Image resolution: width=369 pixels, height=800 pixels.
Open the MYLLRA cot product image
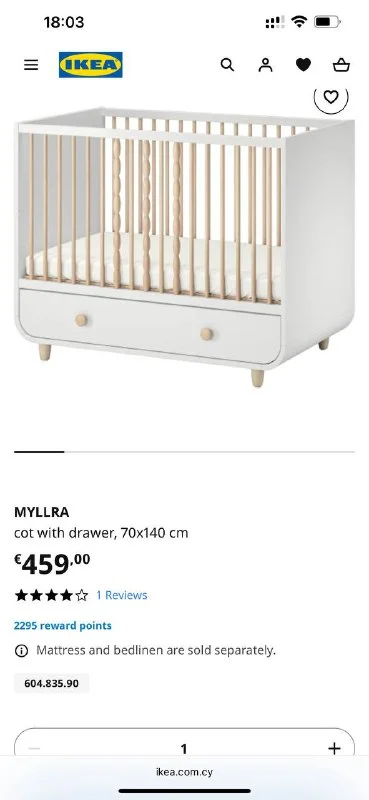pyautogui.click(x=185, y=246)
